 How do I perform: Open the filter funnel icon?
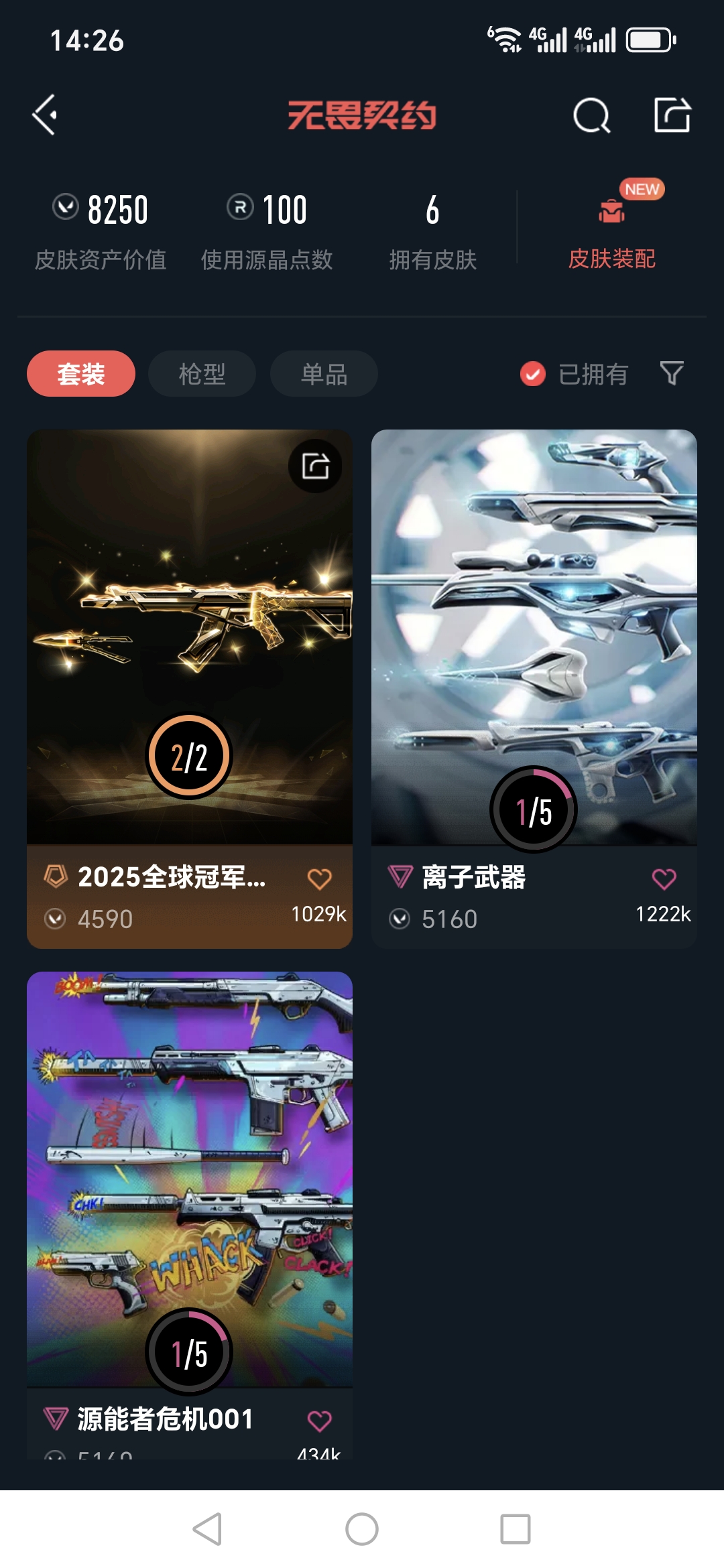coord(671,373)
